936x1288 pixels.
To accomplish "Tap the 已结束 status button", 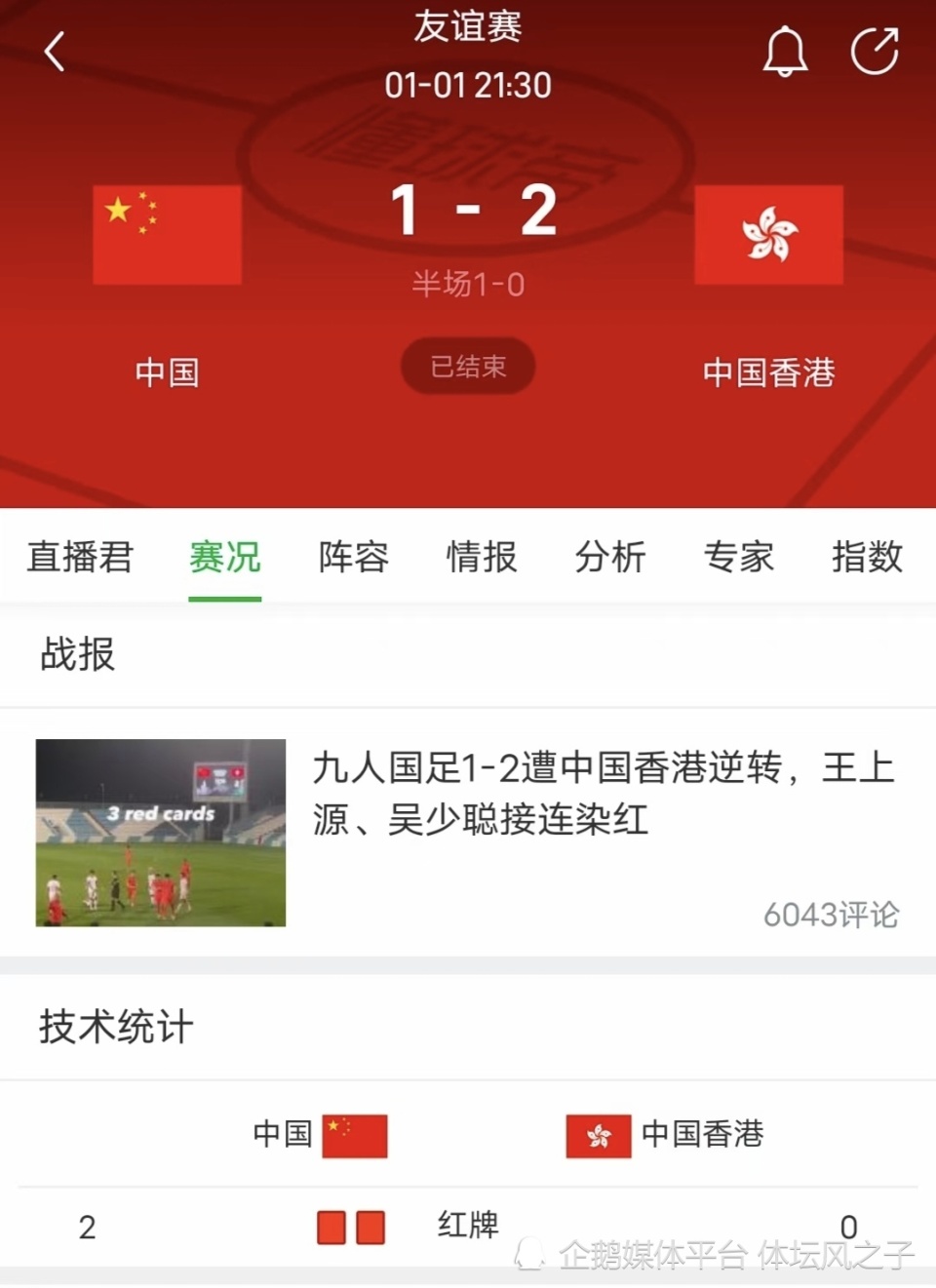I will coord(468,367).
